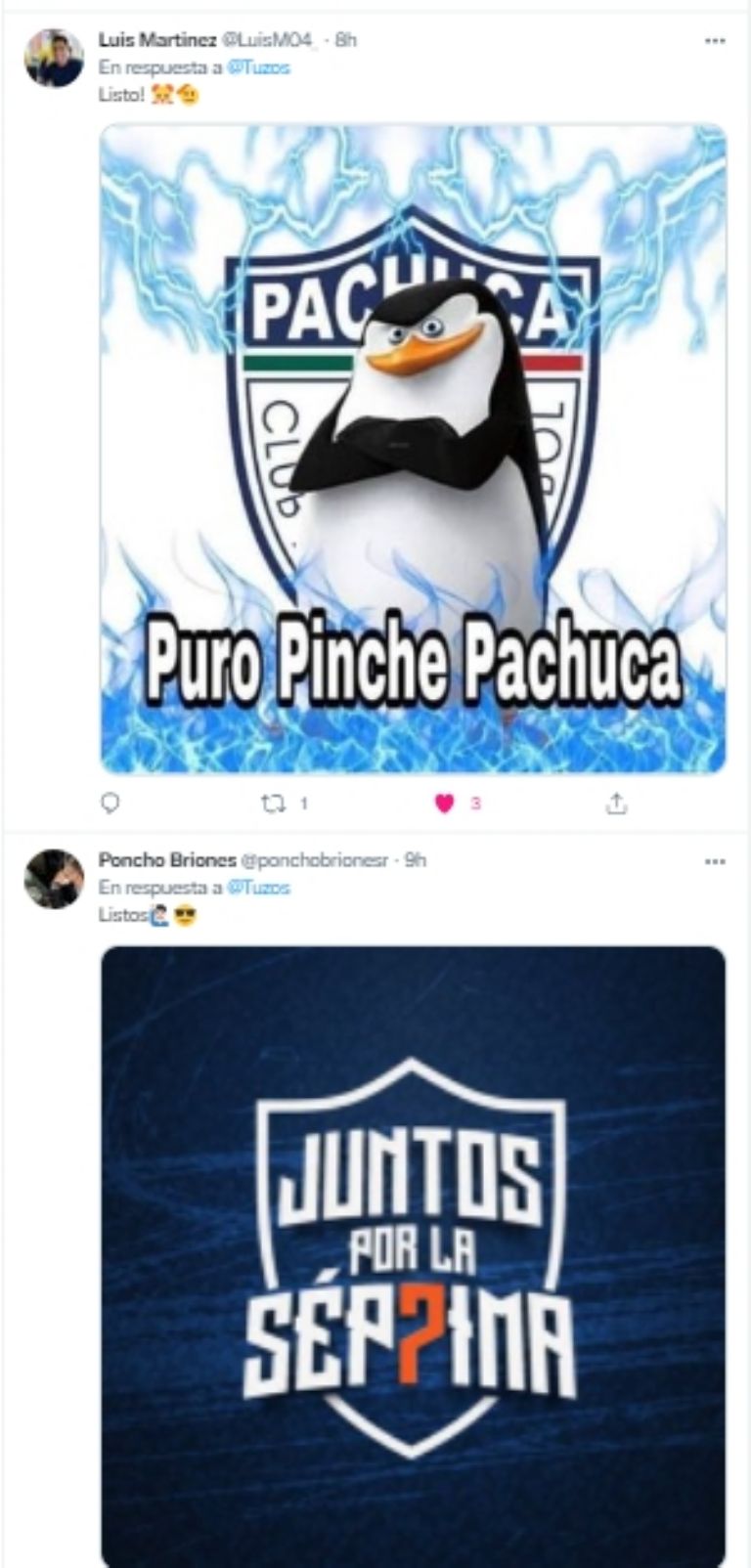751x1568 pixels.
Task: Open the Poncho Briones profile name
Action: (167, 860)
